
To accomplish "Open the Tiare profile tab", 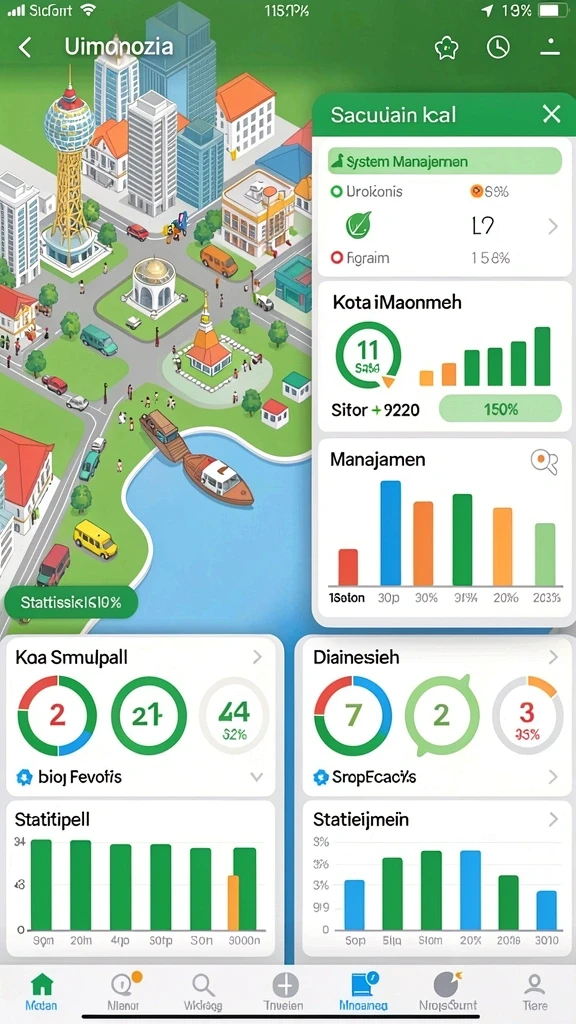I will click(535, 991).
